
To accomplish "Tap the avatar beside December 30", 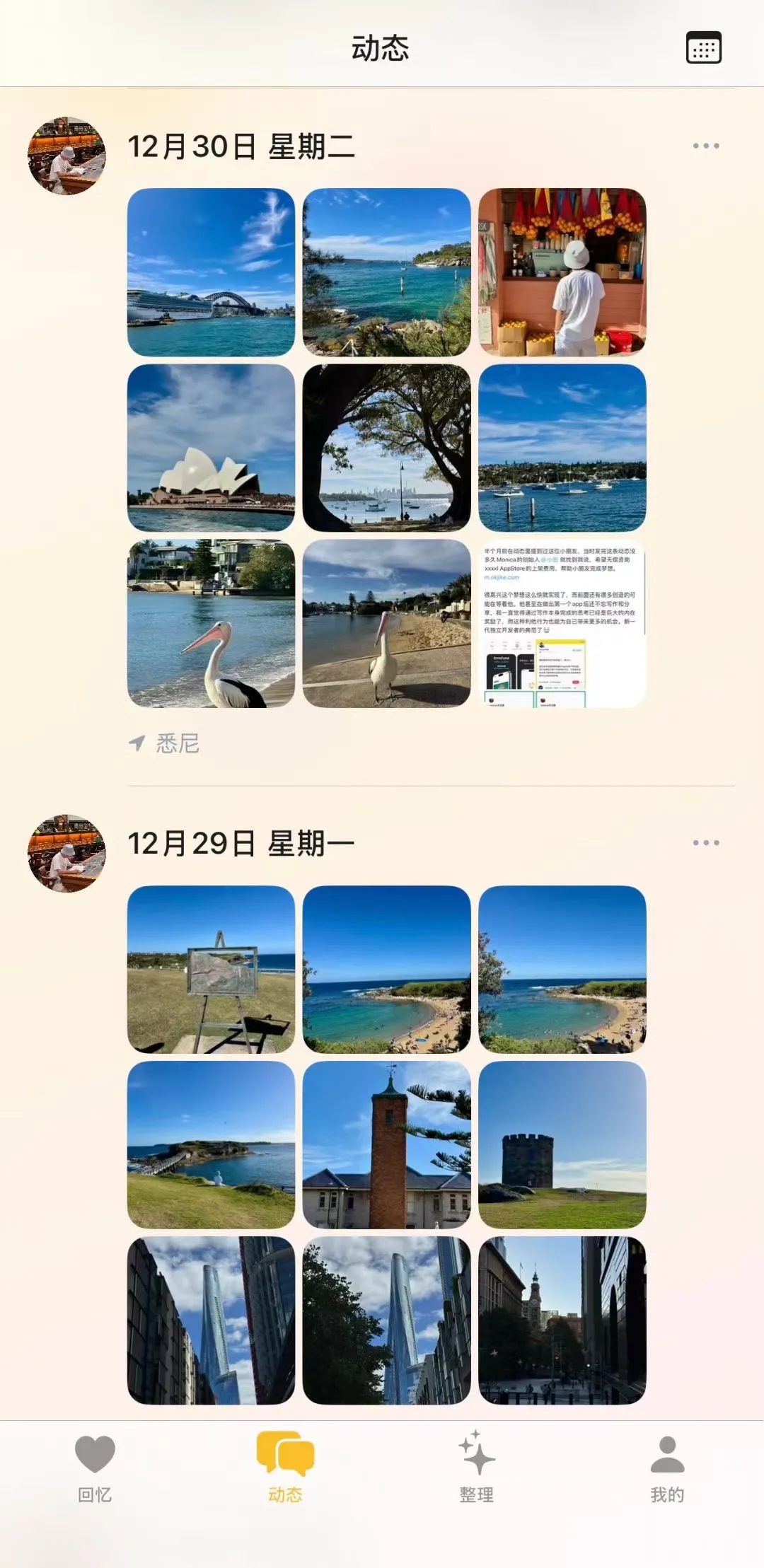I will tap(66, 156).
